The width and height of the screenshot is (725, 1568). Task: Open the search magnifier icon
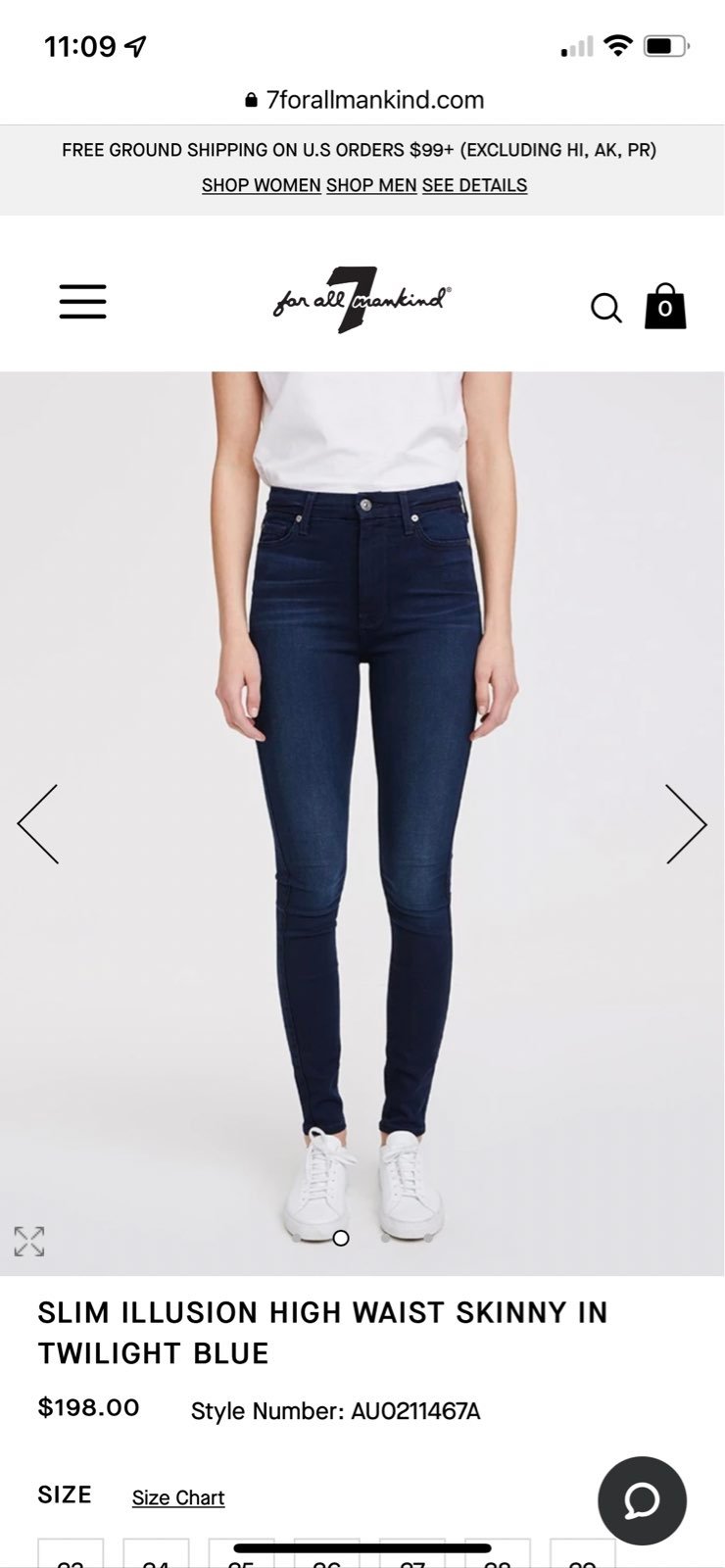point(606,308)
